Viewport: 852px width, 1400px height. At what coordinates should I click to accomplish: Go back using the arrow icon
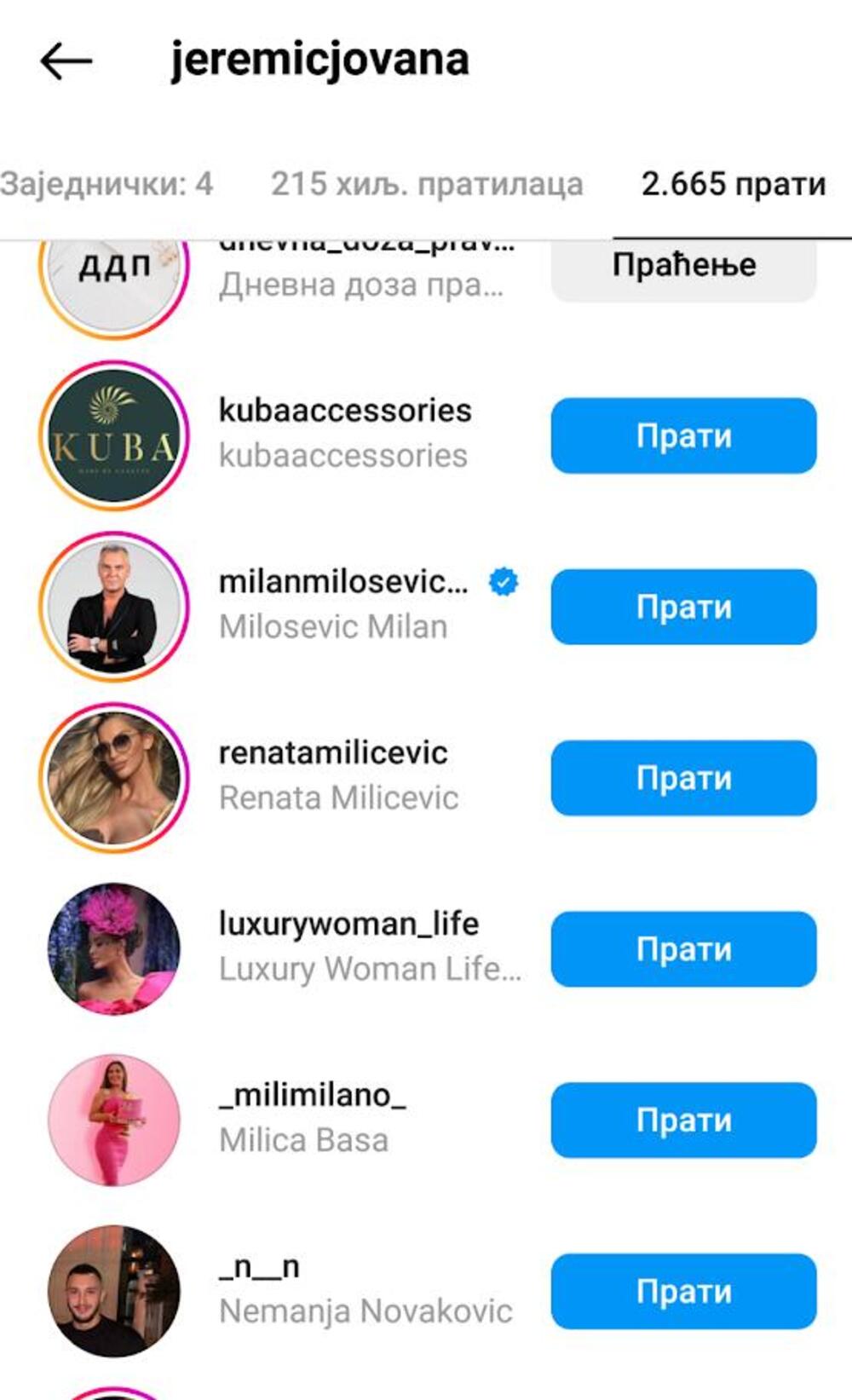pyautogui.click(x=66, y=61)
